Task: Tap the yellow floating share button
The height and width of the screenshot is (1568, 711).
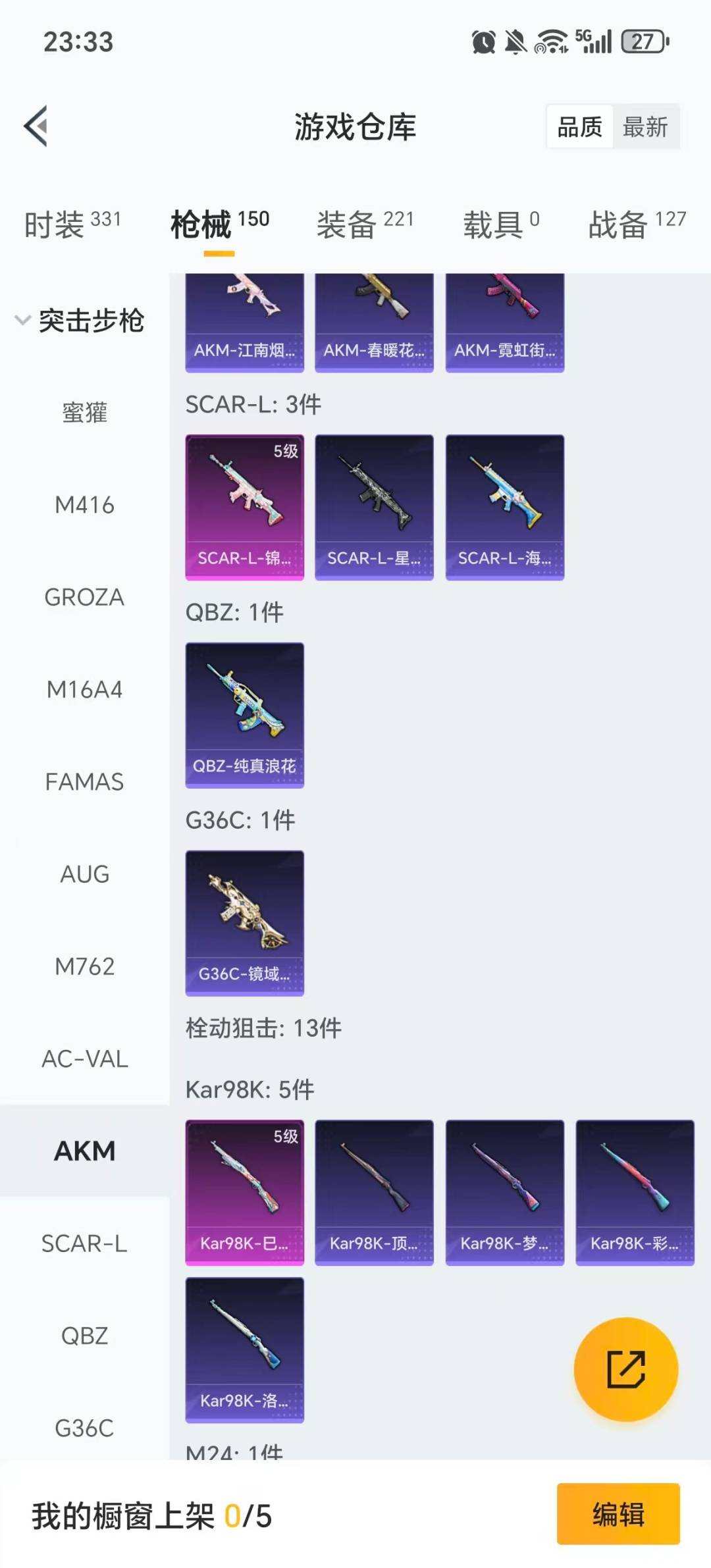Action: (625, 1369)
